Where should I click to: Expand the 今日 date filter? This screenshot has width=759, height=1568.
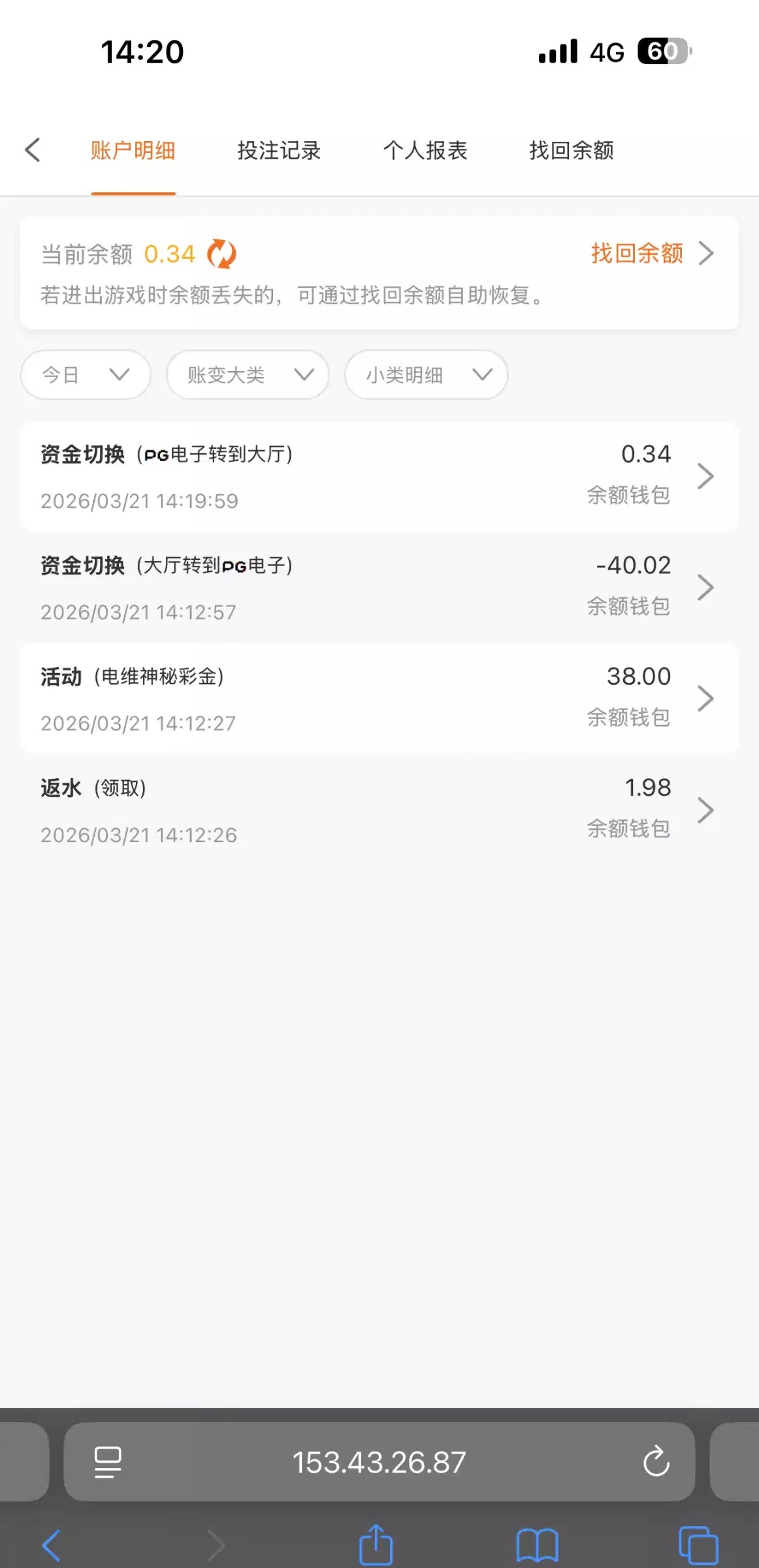coord(86,375)
